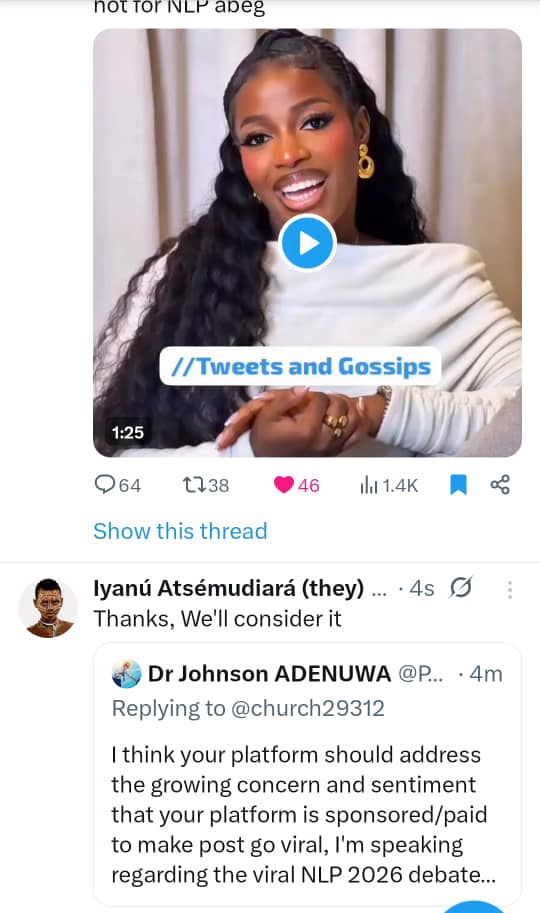The height and width of the screenshot is (913, 540).
Task: Open Iyanú Atsémudiará's profile name
Action: point(228,589)
